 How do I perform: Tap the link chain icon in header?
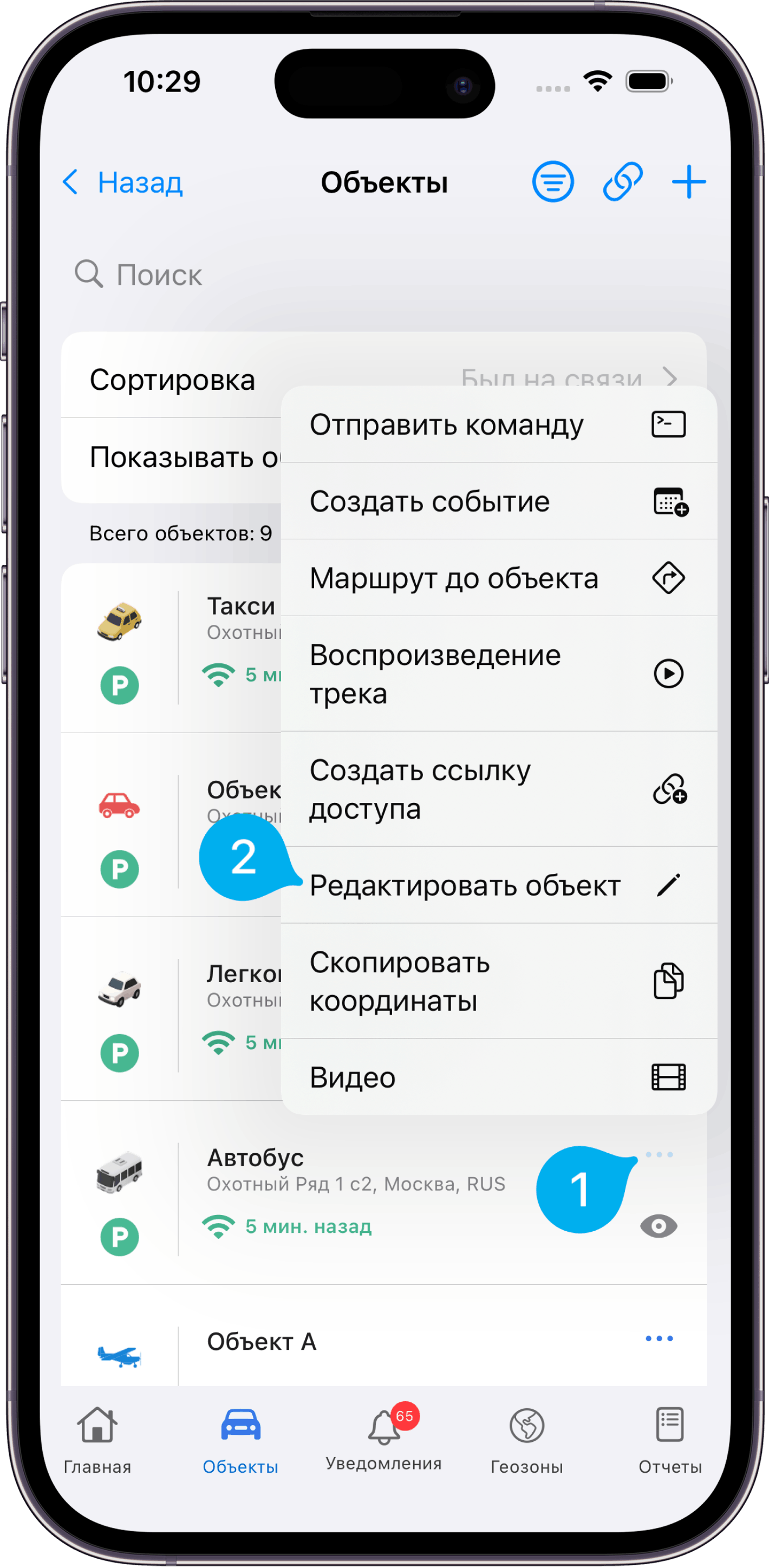point(622,182)
